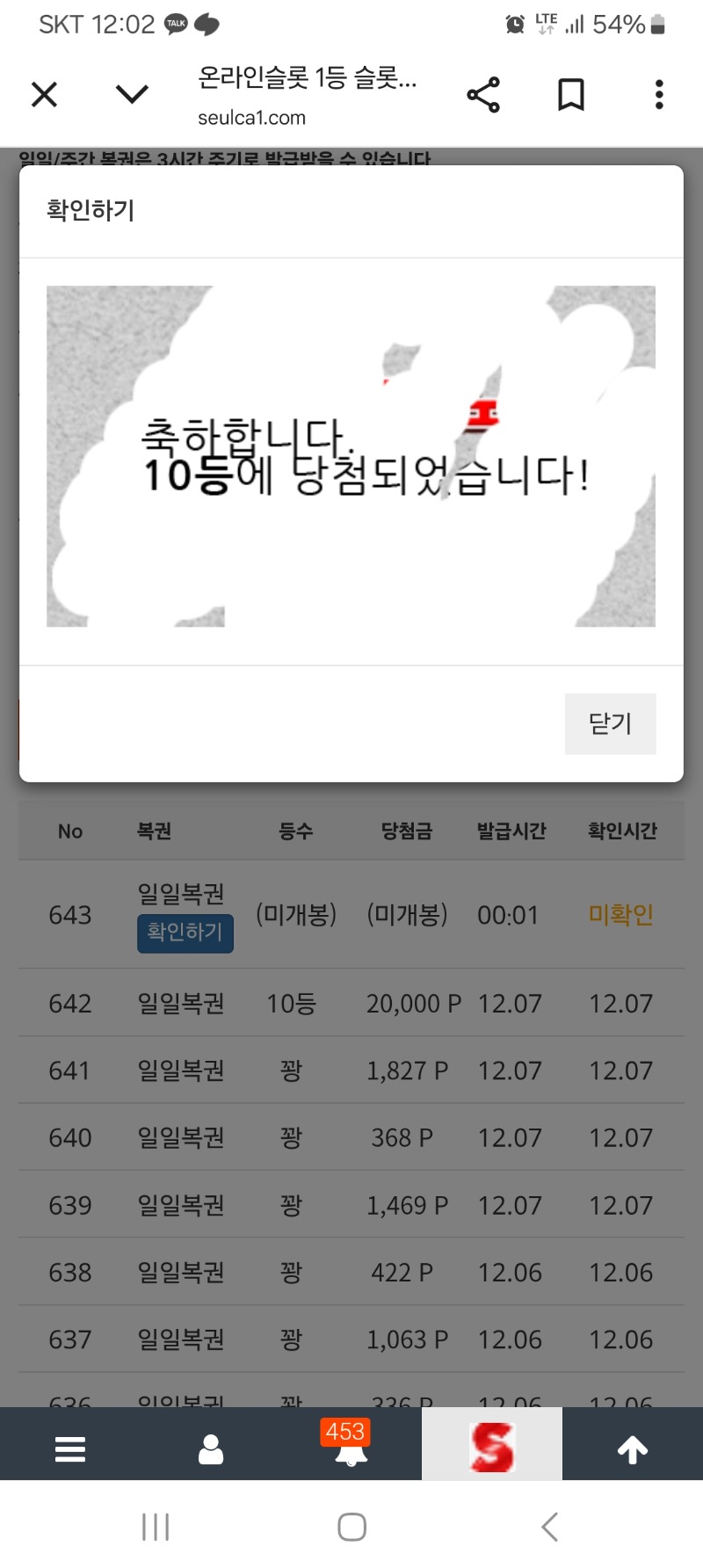The width and height of the screenshot is (703, 1568).
Task: Tap 확인하기 for lottery ticket 643
Action: [x=185, y=933]
